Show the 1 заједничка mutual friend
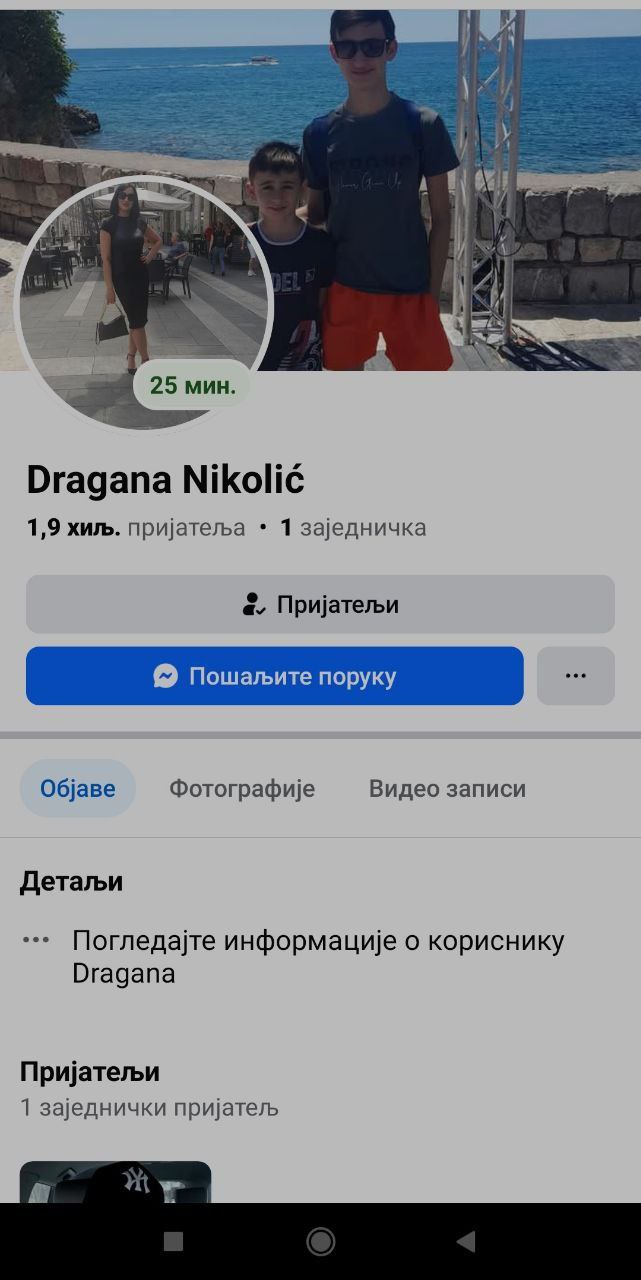The height and width of the screenshot is (1280, 641). (x=353, y=527)
